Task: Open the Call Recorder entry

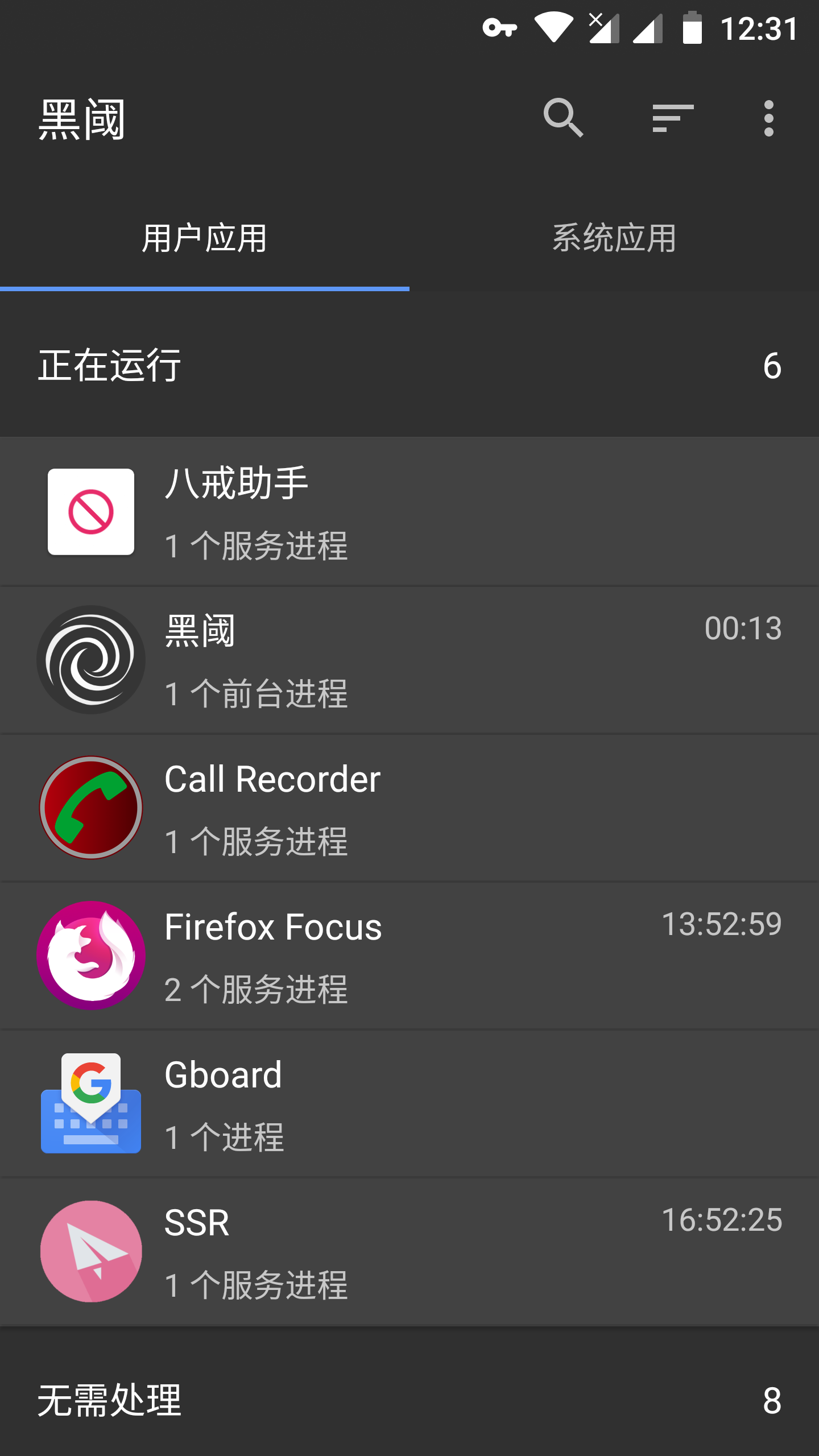Action: pos(409,808)
